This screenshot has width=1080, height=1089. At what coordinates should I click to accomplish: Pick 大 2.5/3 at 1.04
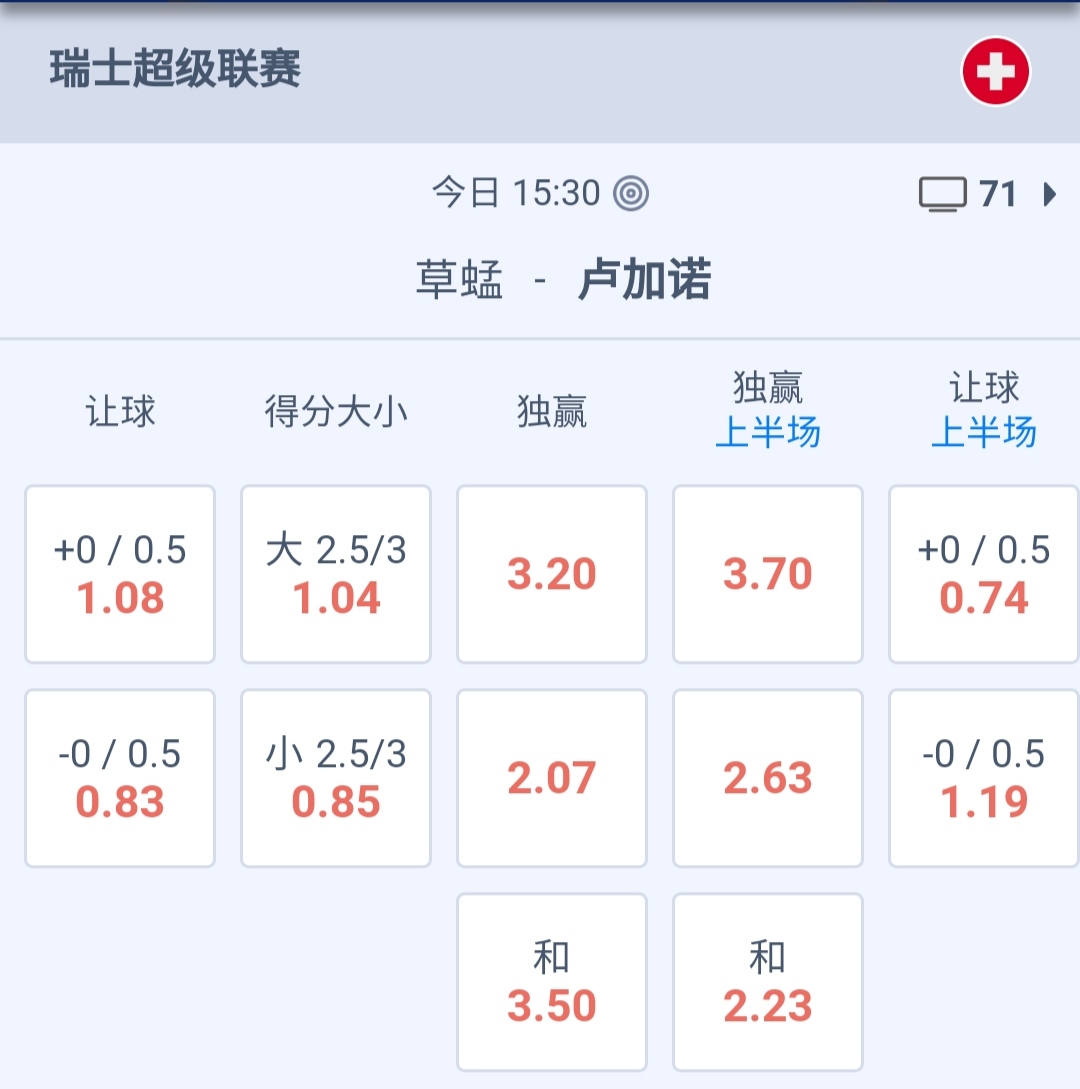(336, 574)
